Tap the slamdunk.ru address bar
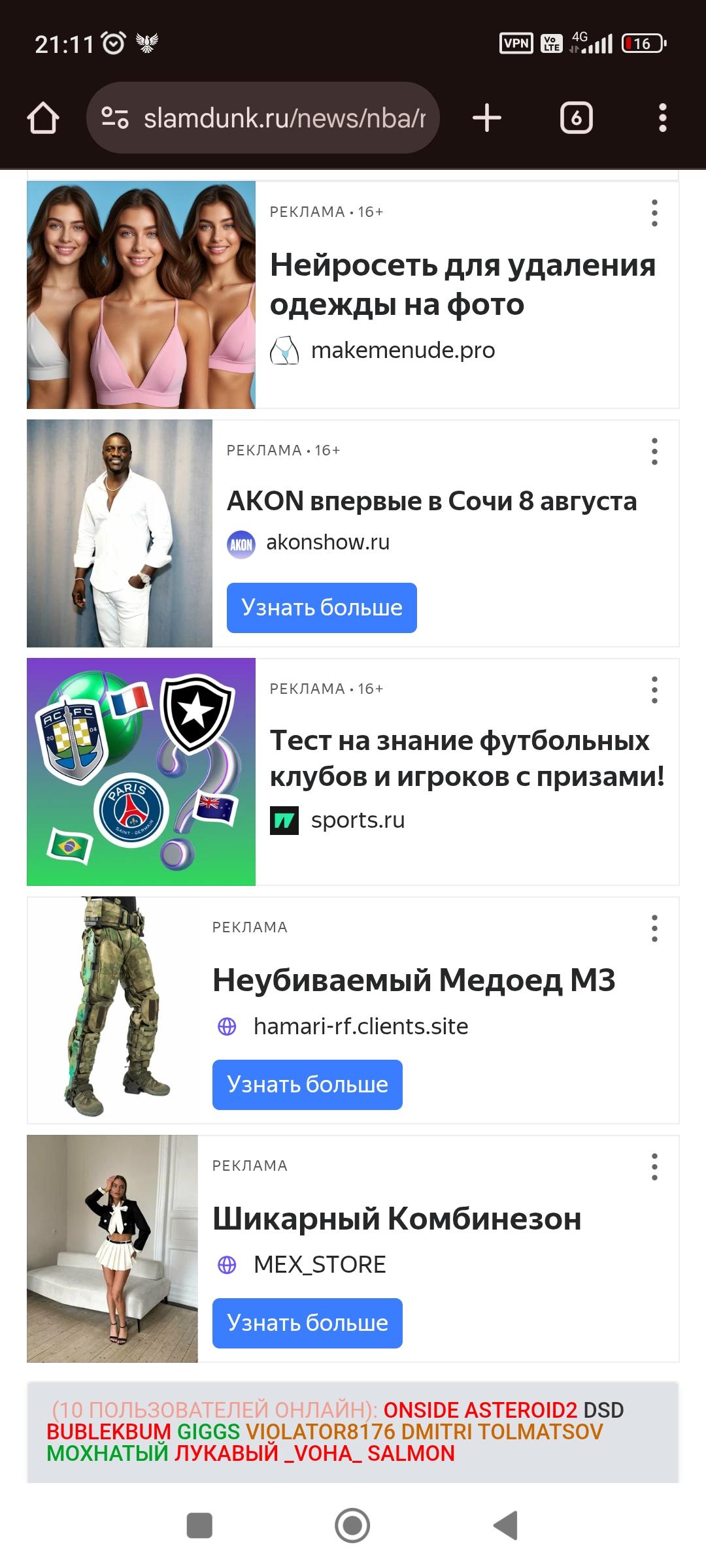 263,118
